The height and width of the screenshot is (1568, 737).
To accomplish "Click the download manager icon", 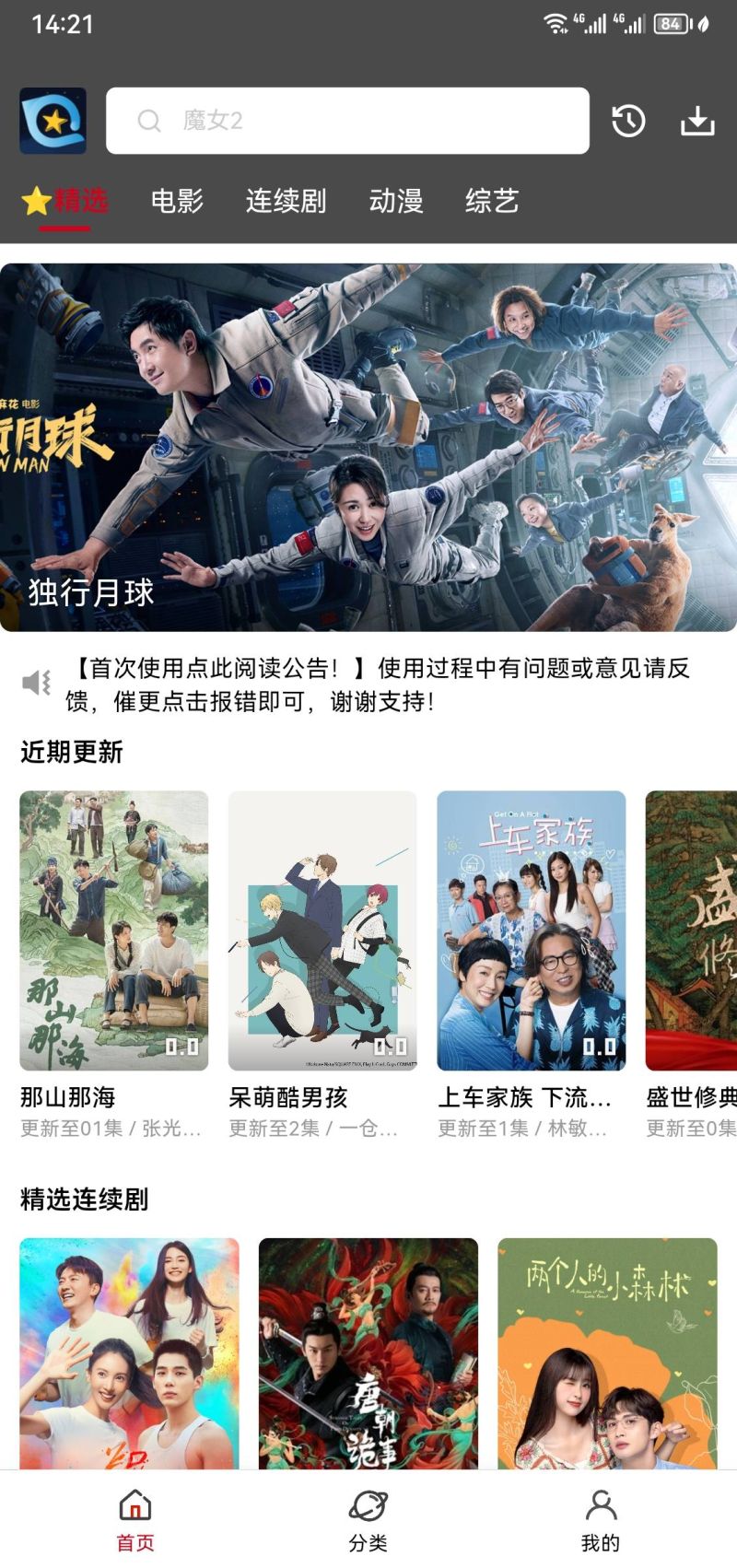I will 697,120.
